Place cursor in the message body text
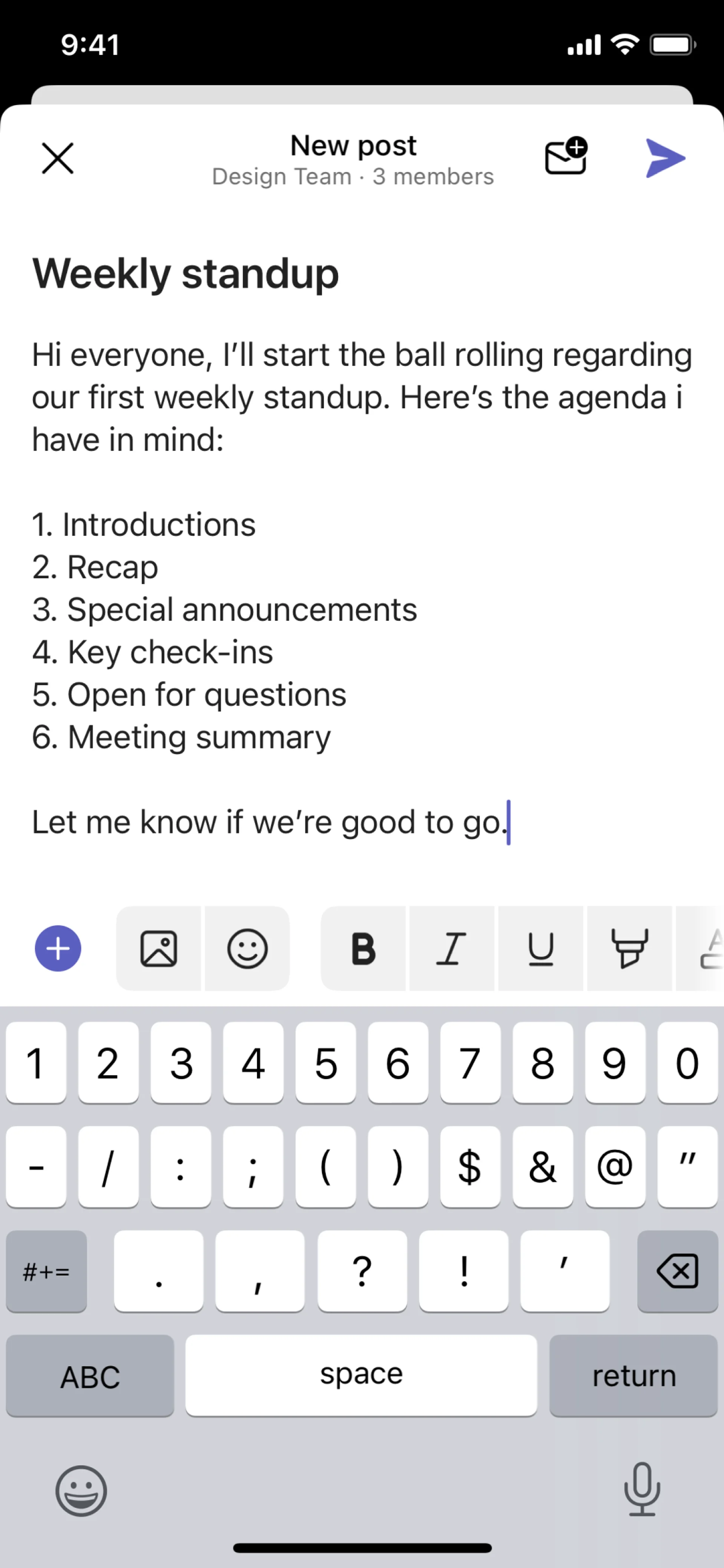Viewport: 724px width, 1568px height. (361, 397)
